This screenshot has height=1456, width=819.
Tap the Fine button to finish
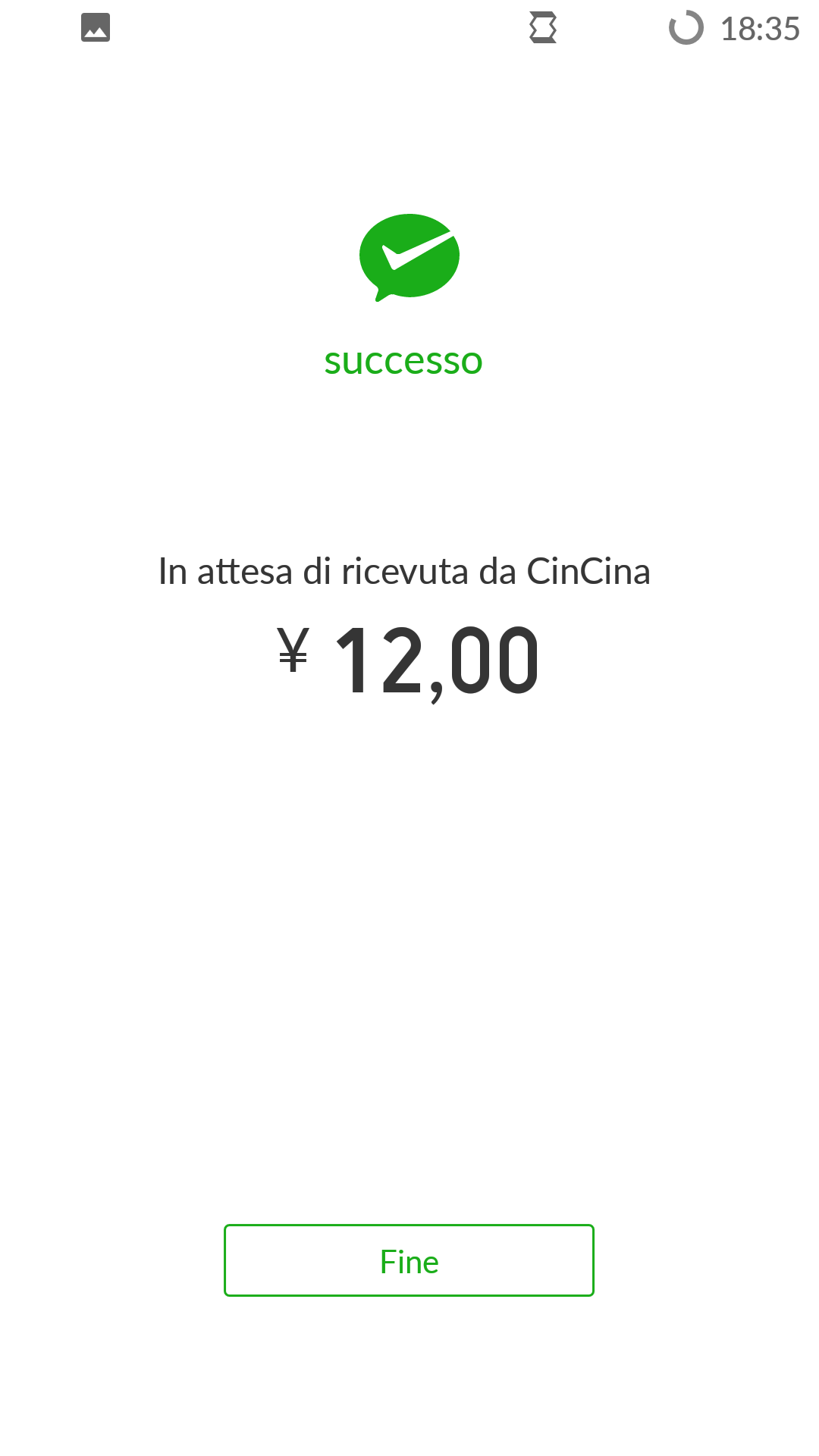pyautogui.click(x=409, y=1260)
